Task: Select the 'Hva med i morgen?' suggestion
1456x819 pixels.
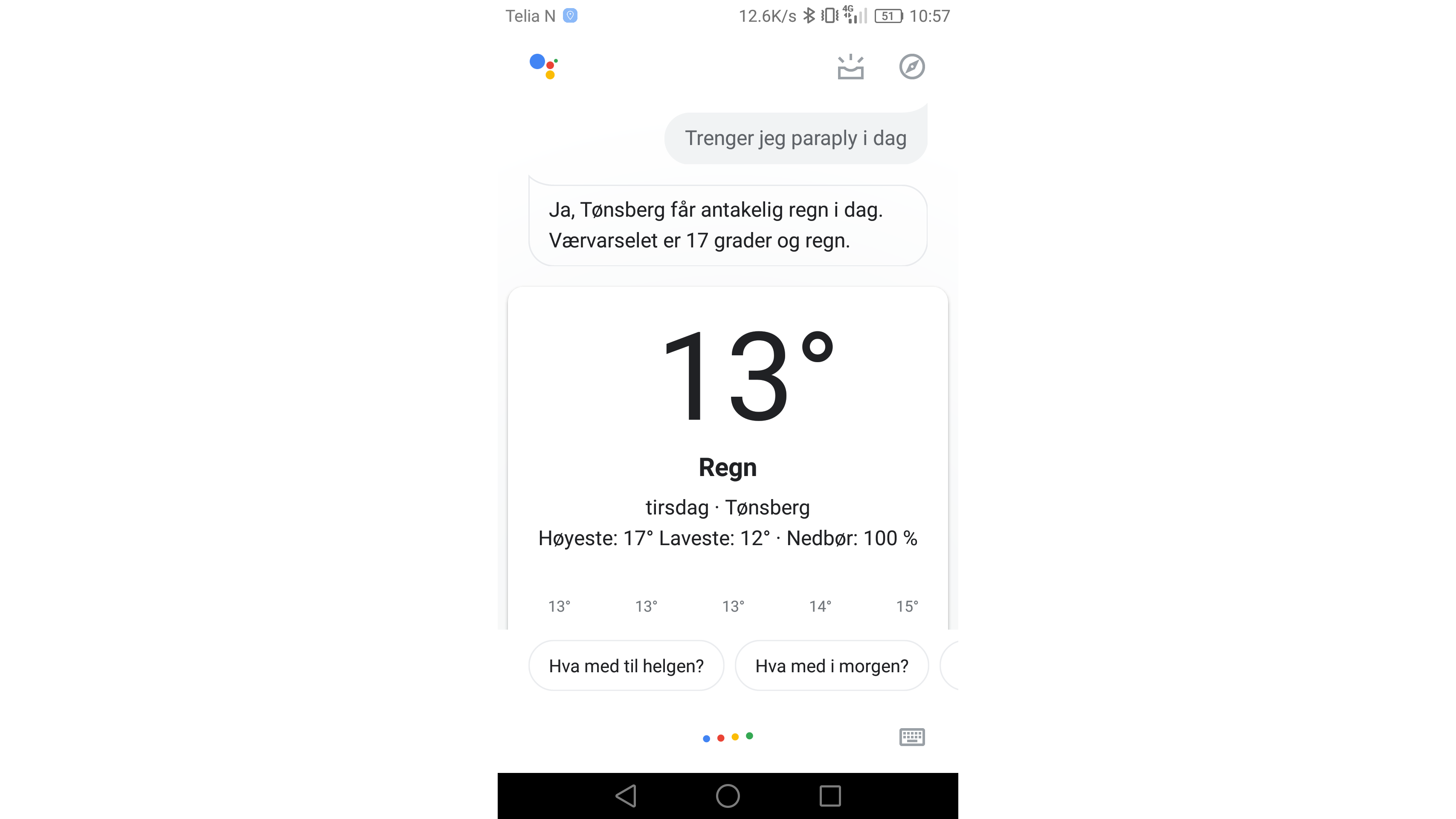Action: click(x=832, y=666)
